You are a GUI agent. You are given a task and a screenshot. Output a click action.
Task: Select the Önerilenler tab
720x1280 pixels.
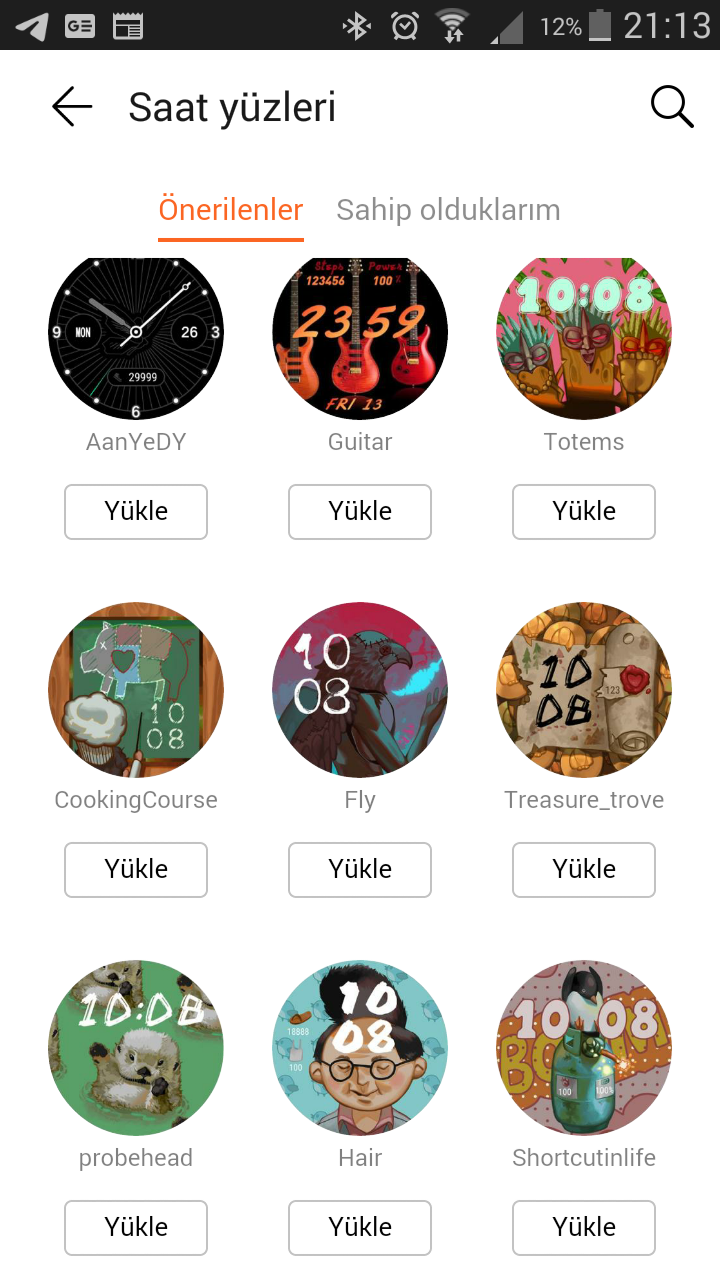[x=231, y=210]
